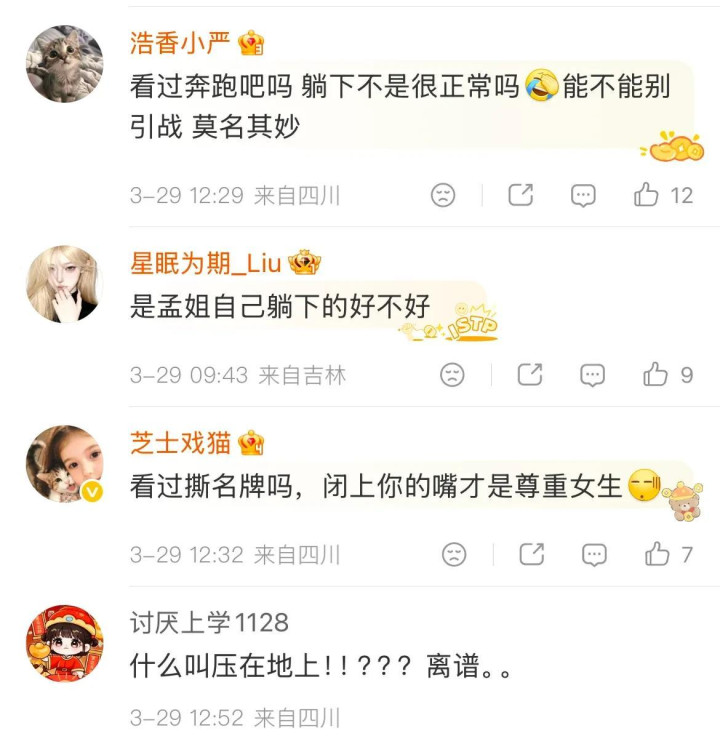
Task: Tap the sad face under 浩香小严's comment
Action: (443, 195)
